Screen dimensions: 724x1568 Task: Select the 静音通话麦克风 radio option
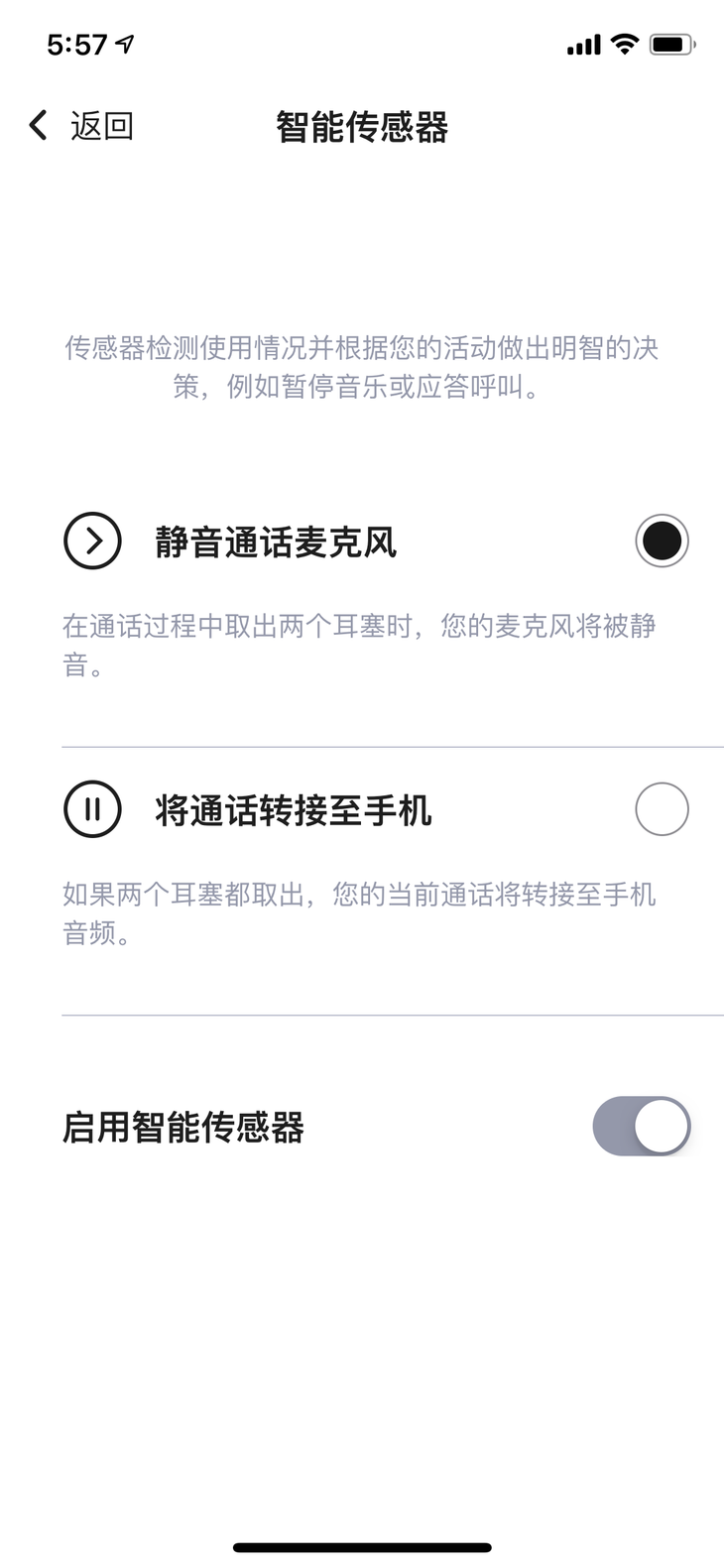point(662,542)
